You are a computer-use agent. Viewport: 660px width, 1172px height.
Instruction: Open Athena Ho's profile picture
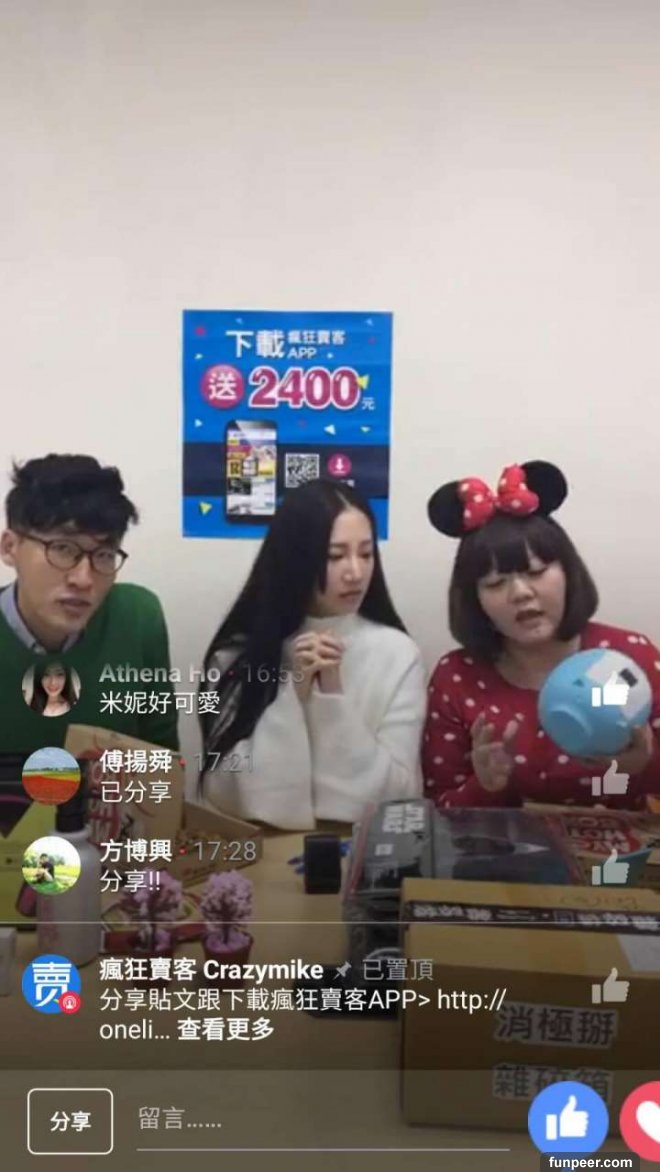tap(51, 687)
